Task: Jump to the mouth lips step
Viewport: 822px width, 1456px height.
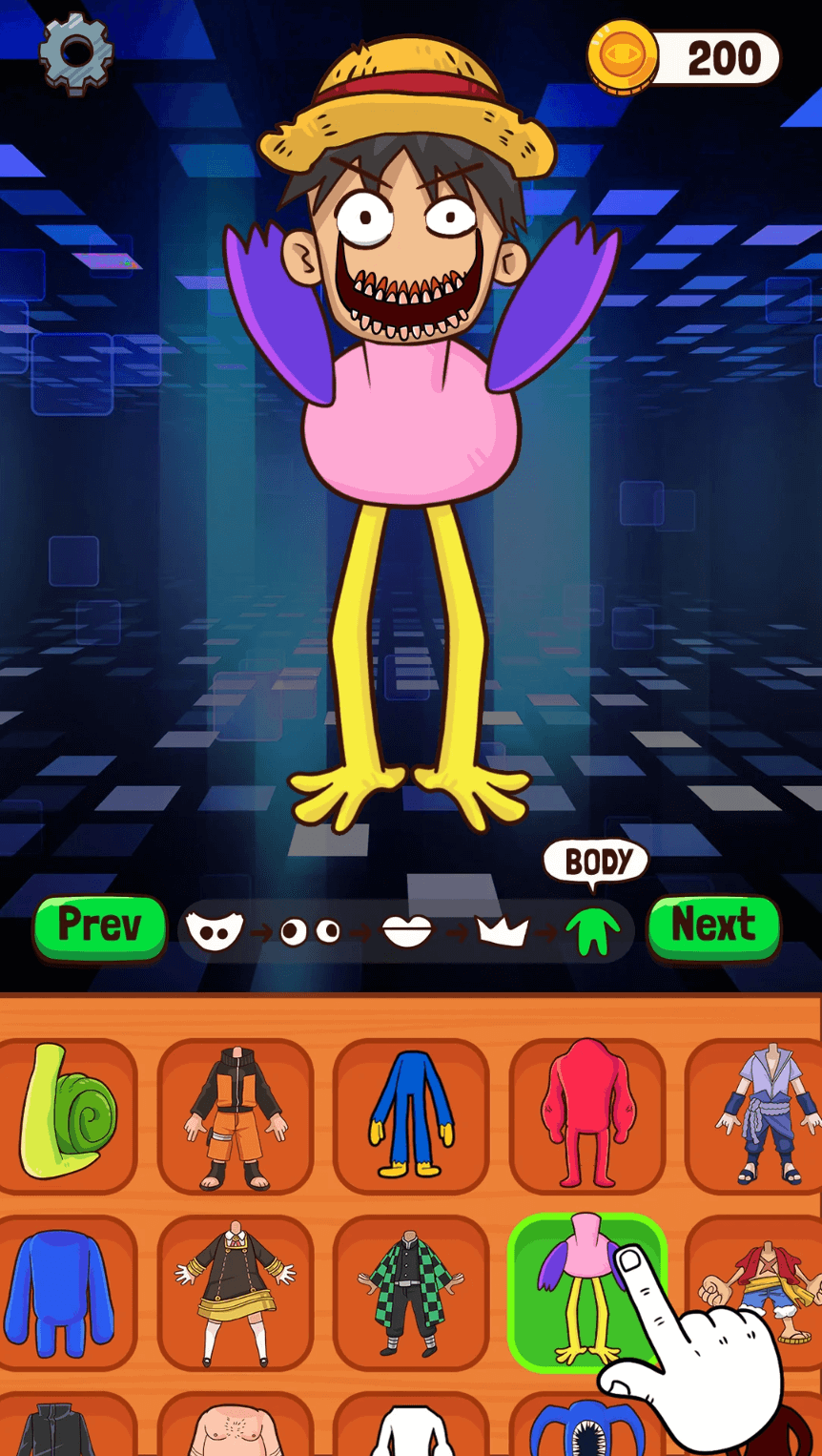Action: point(407,930)
